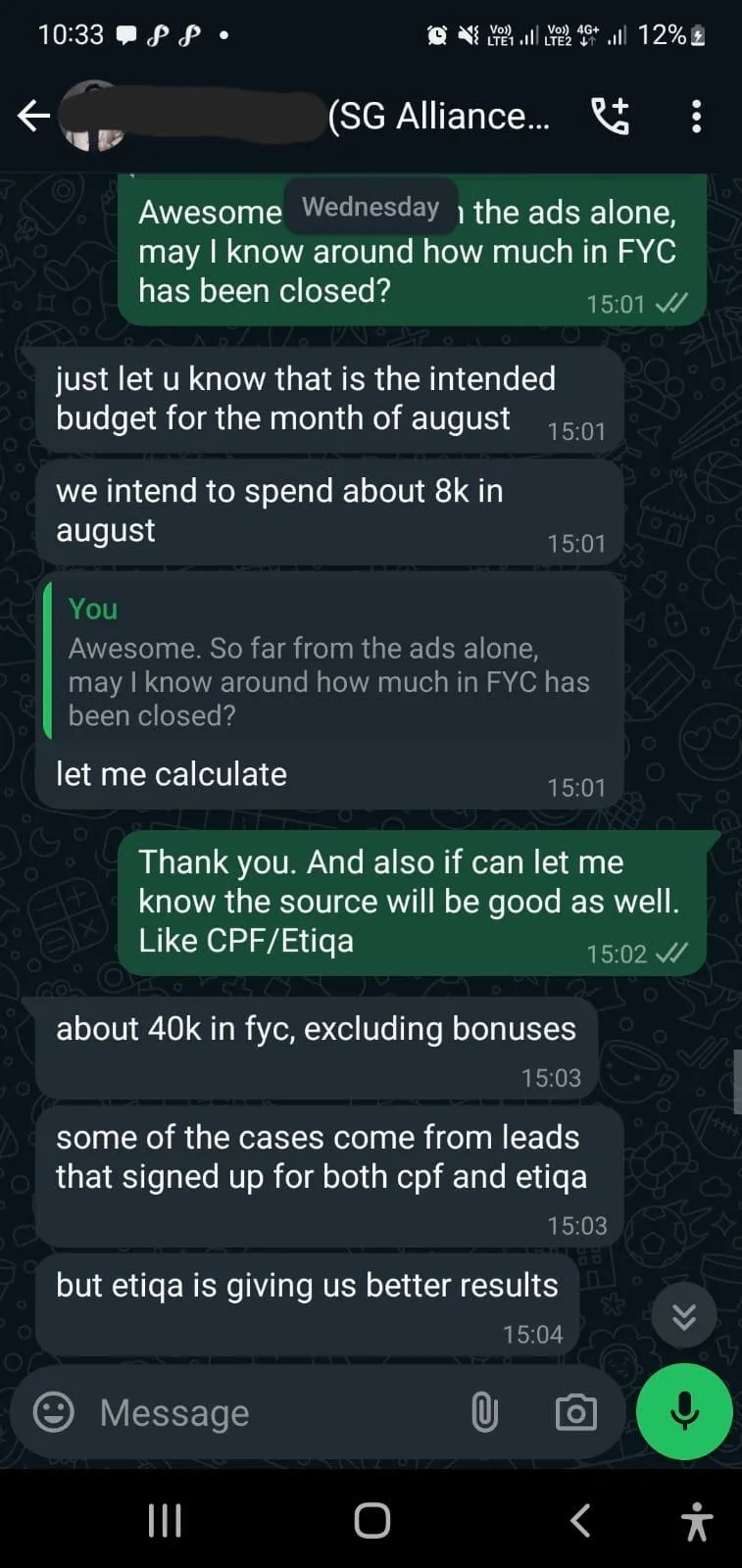The image size is (742, 1568).
Task: Open the emoji picker
Action: click(54, 1412)
